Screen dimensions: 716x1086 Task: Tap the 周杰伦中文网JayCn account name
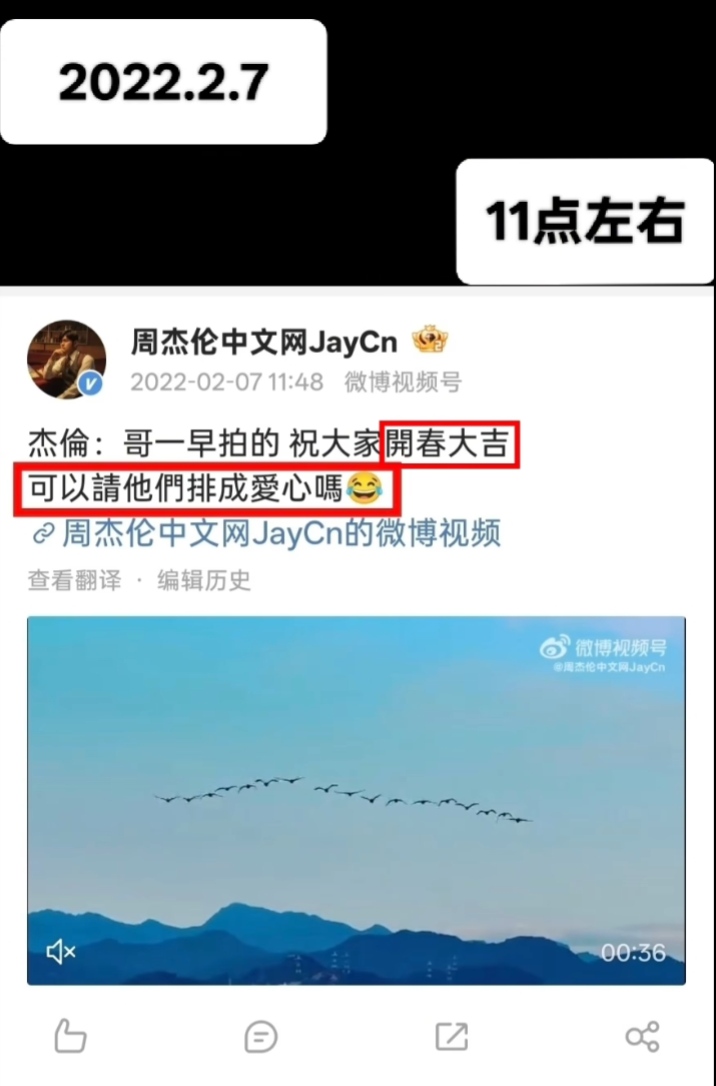click(264, 342)
